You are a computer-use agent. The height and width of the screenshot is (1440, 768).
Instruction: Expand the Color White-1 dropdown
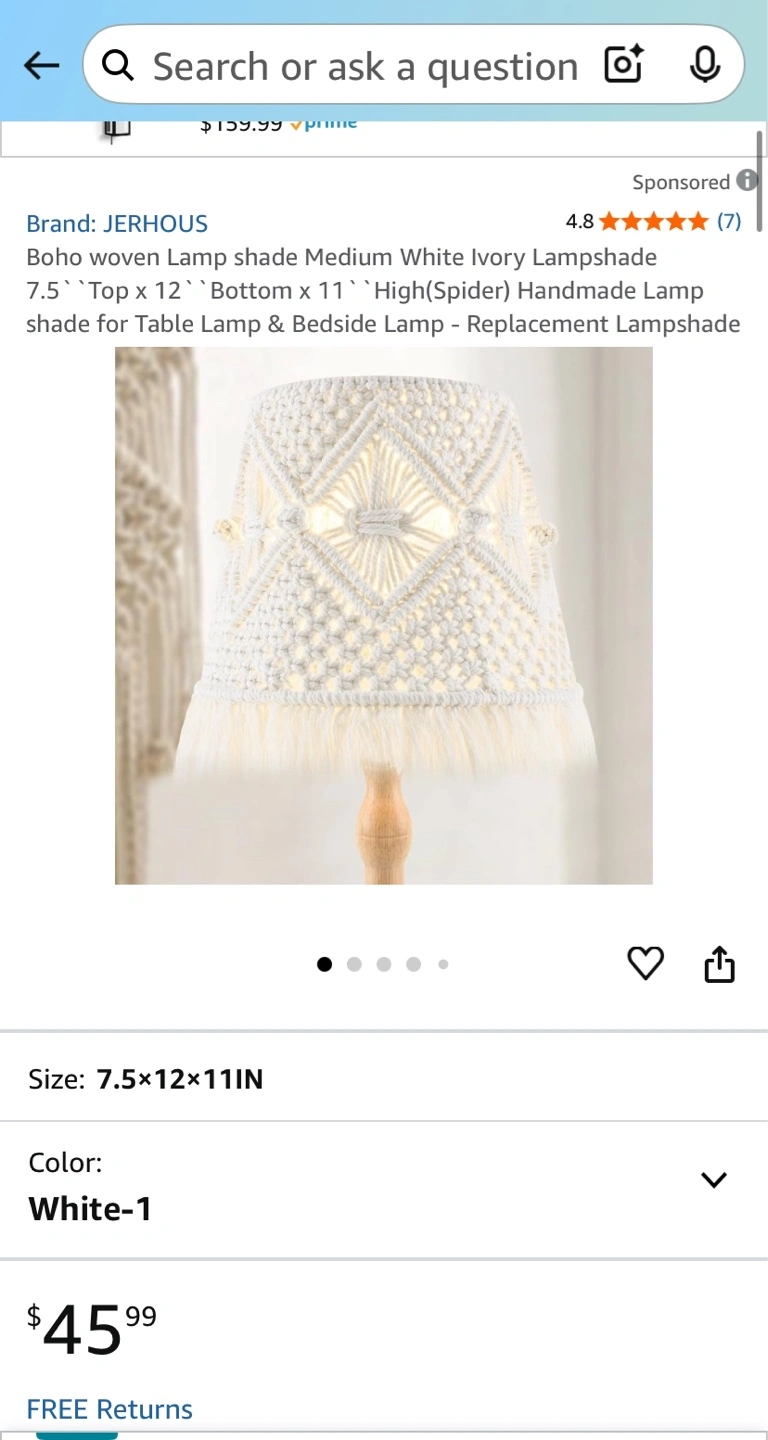(384, 1187)
